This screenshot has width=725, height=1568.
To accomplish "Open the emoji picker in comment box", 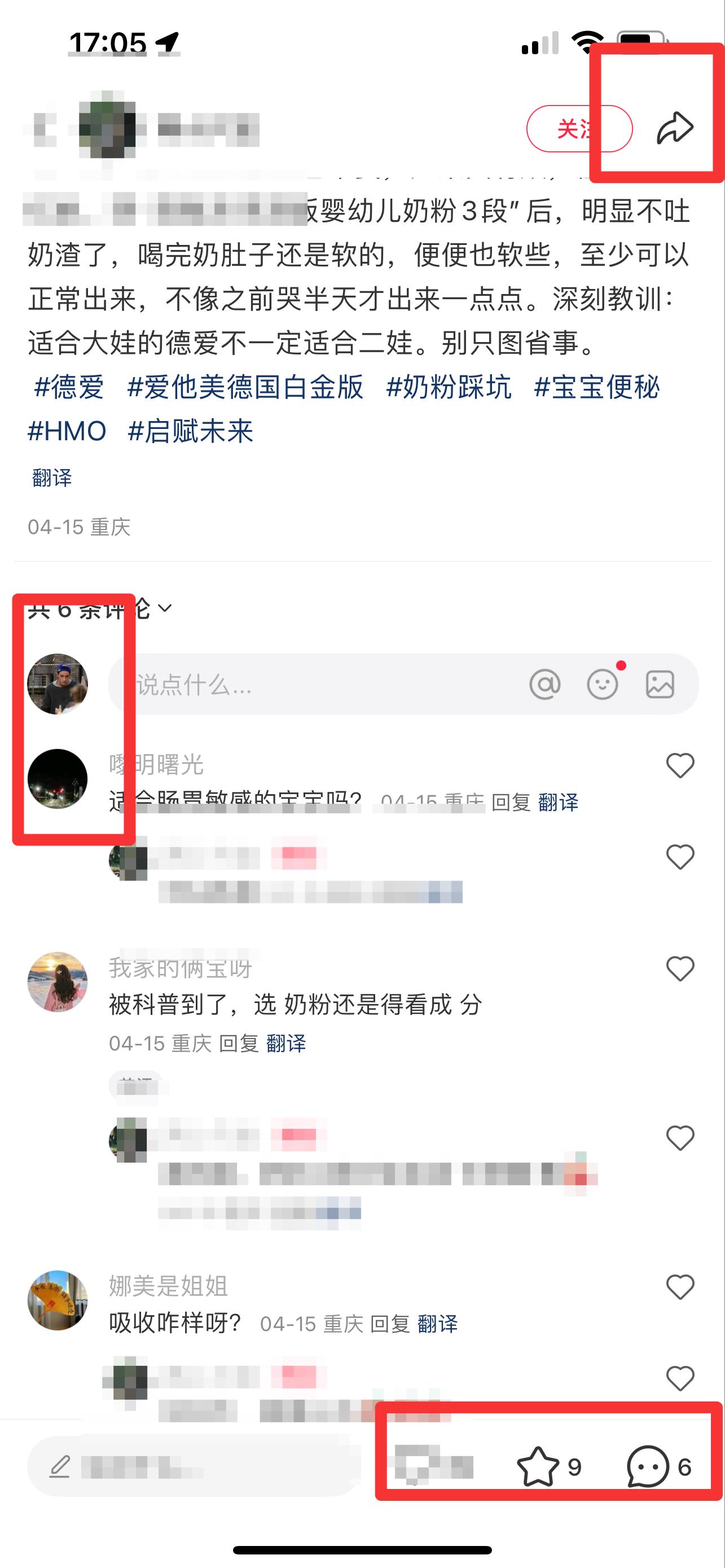I will [602, 685].
